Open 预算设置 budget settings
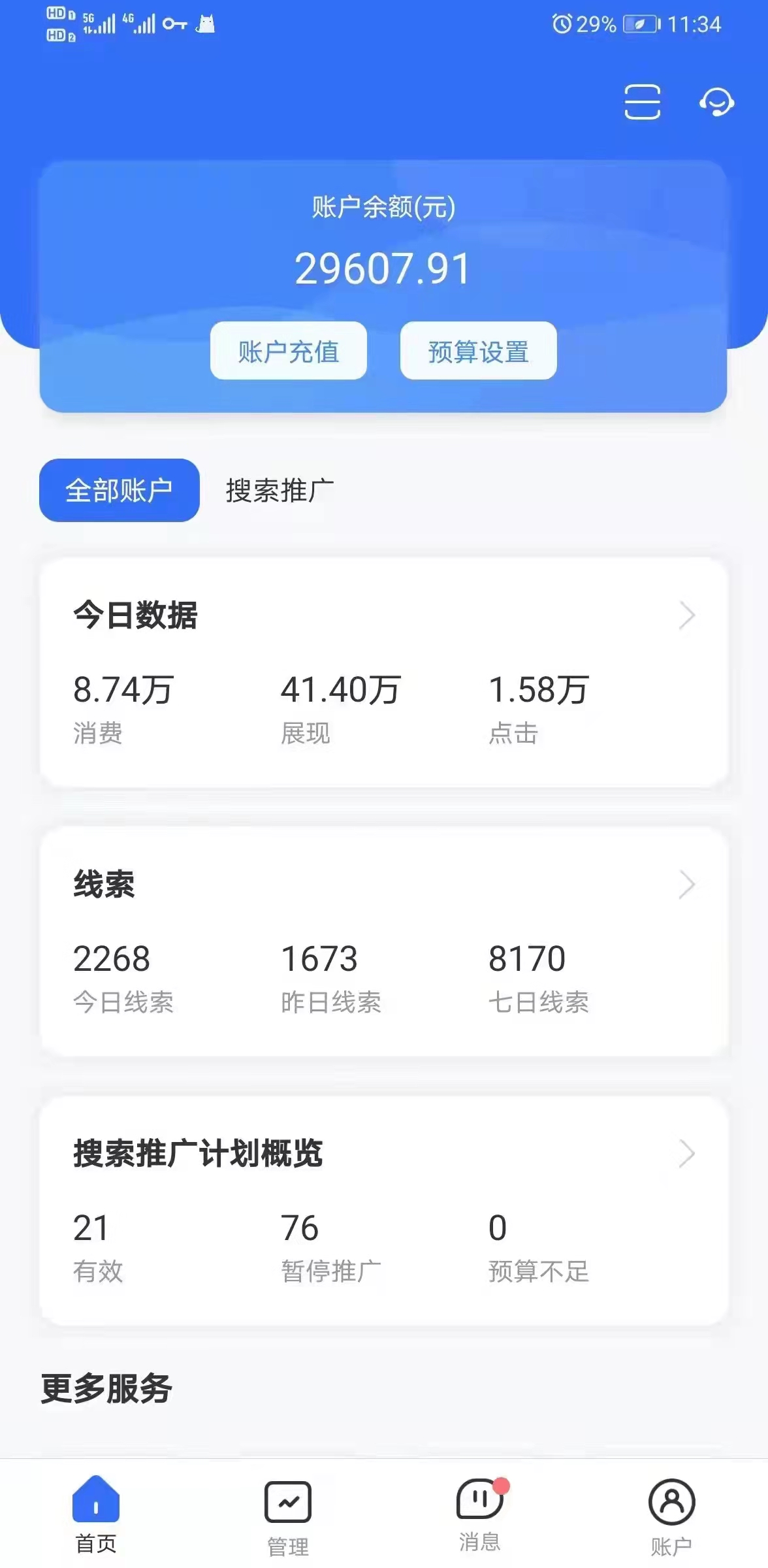 (x=478, y=351)
